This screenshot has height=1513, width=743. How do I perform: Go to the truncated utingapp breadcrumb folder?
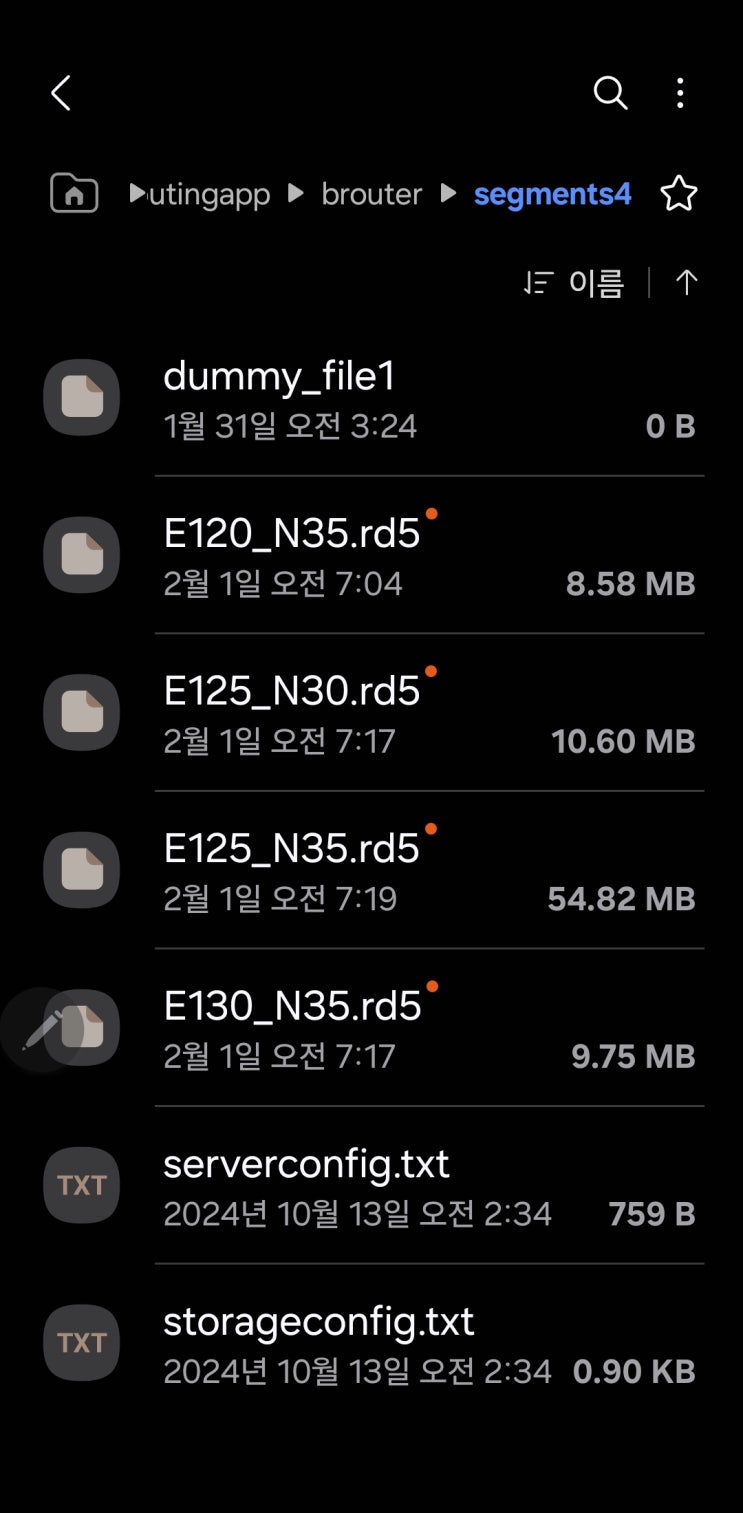pyautogui.click(x=208, y=194)
